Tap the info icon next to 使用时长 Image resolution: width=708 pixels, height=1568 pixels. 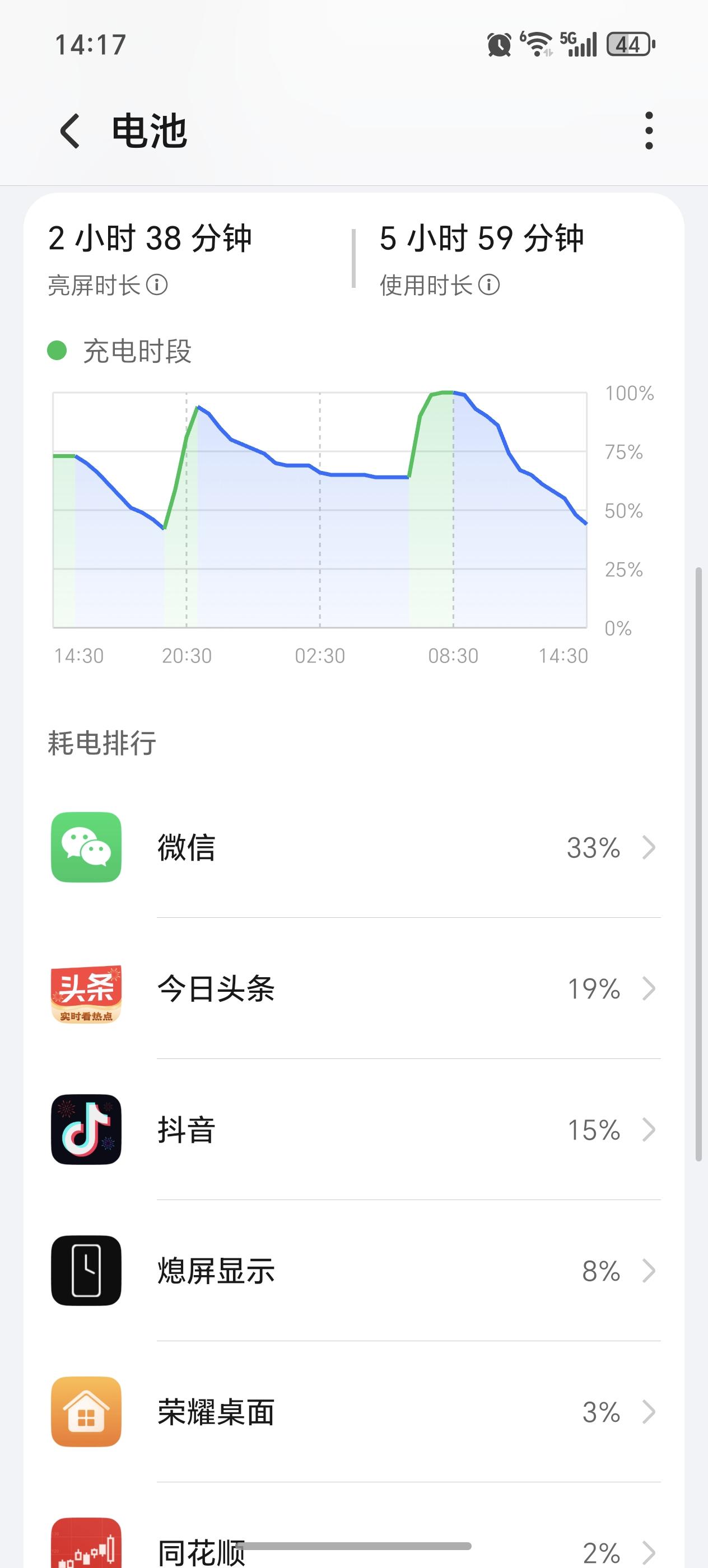pyautogui.click(x=489, y=285)
